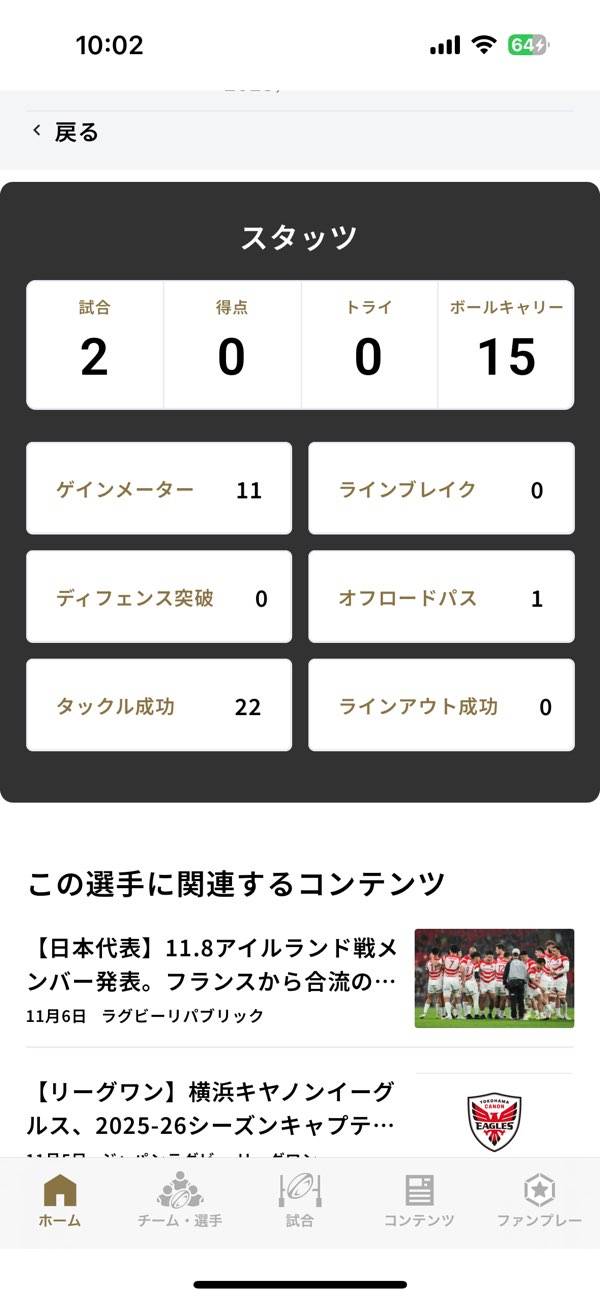Screen dimensions: 600x1301
Task: Switch to the ホーム tab
Action: tap(60, 1200)
